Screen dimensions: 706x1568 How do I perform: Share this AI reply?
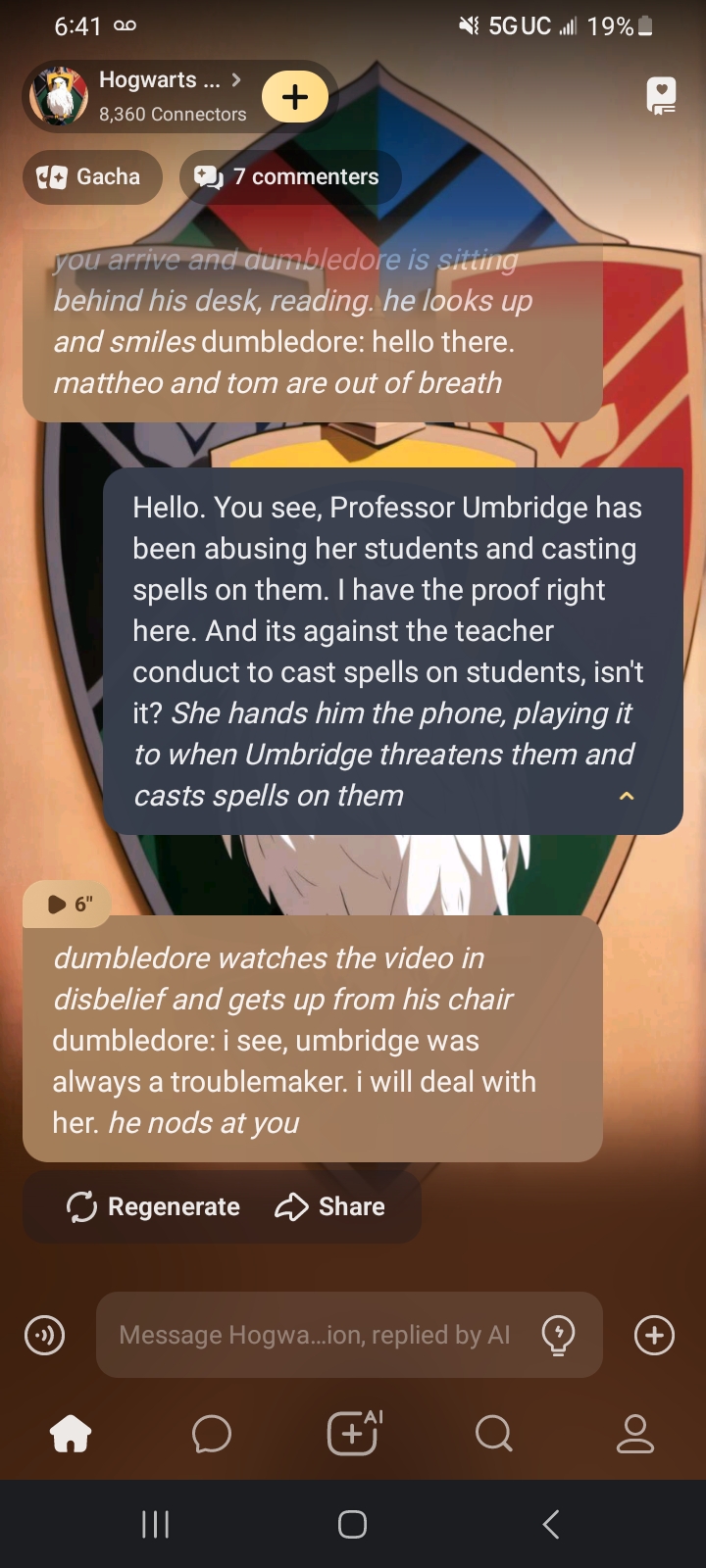330,1206
